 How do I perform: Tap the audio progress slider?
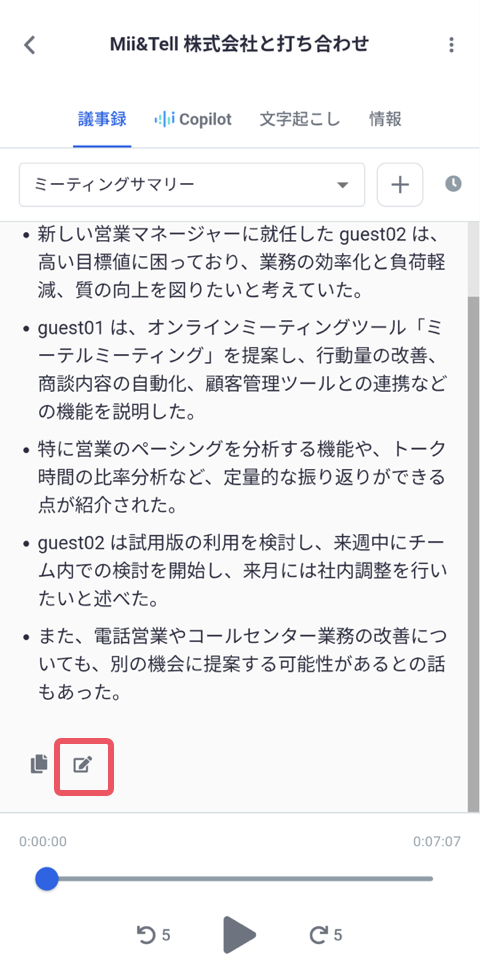pyautogui.click(x=234, y=879)
